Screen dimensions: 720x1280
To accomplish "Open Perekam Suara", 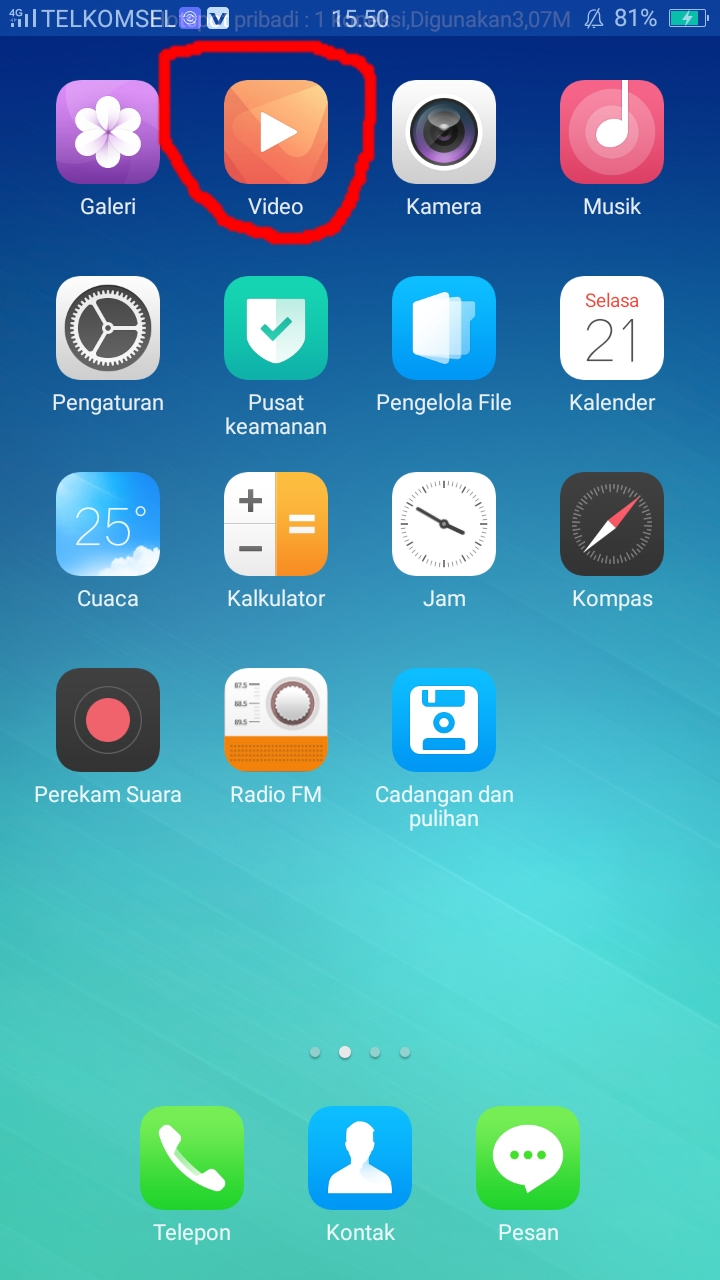I will (108, 720).
